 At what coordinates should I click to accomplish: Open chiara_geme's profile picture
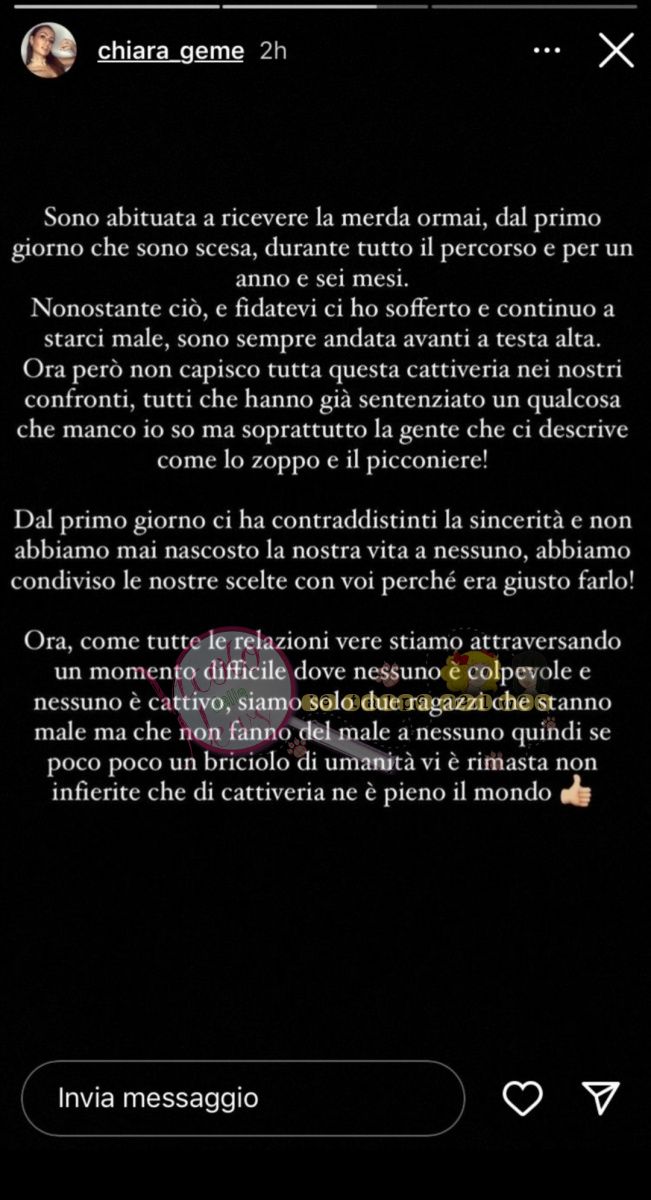49,50
